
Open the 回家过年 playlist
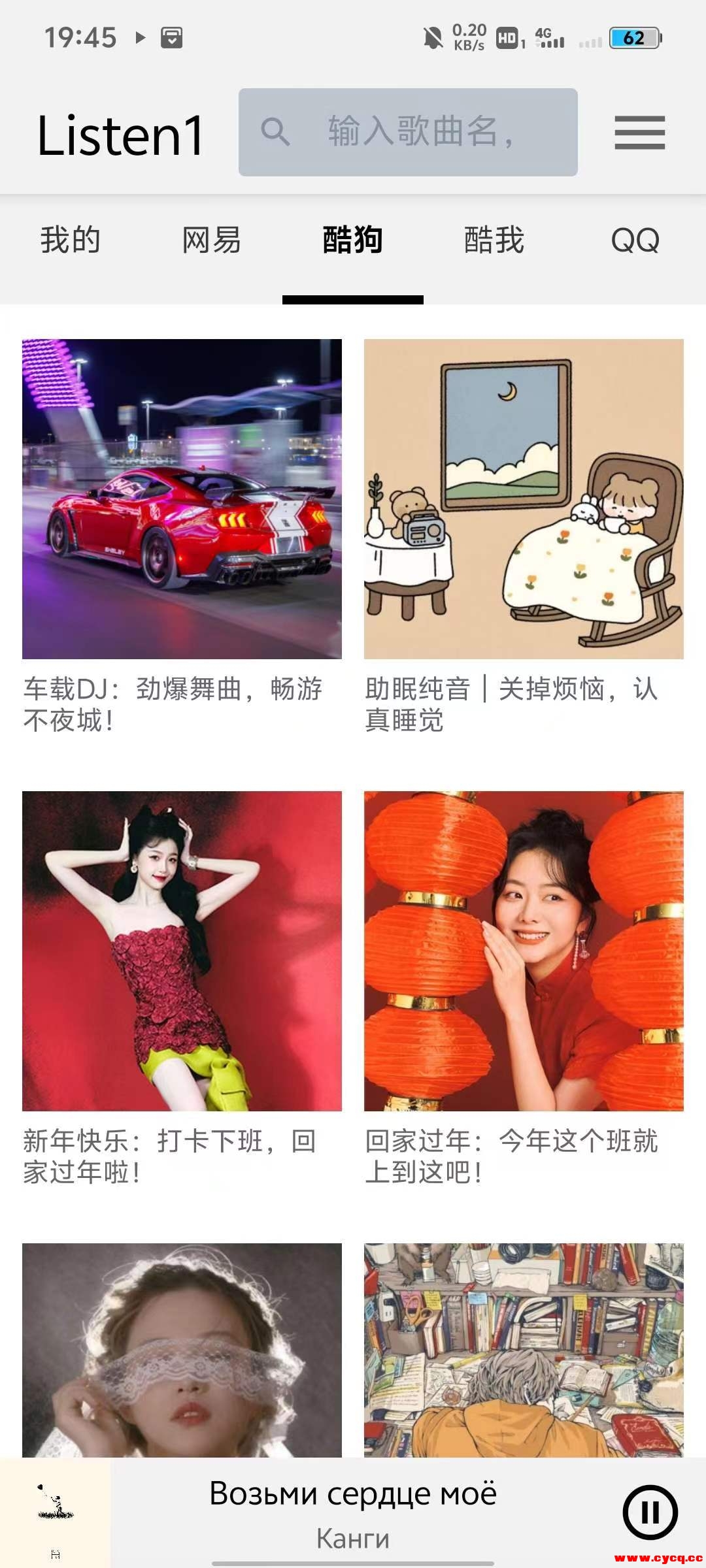(524, 951)
